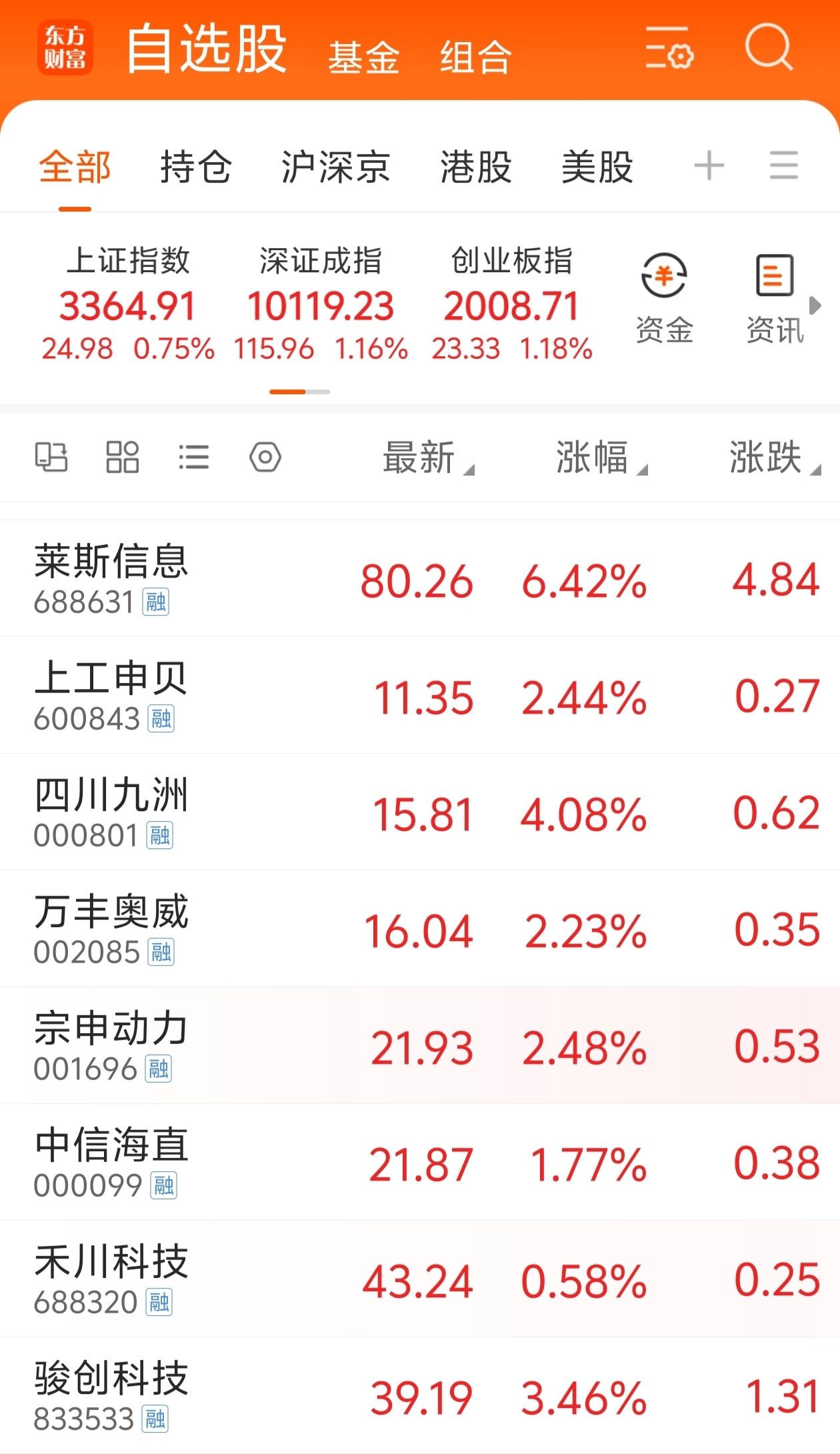
Task: Select the 持仓 tab
Action: point(196,167)
